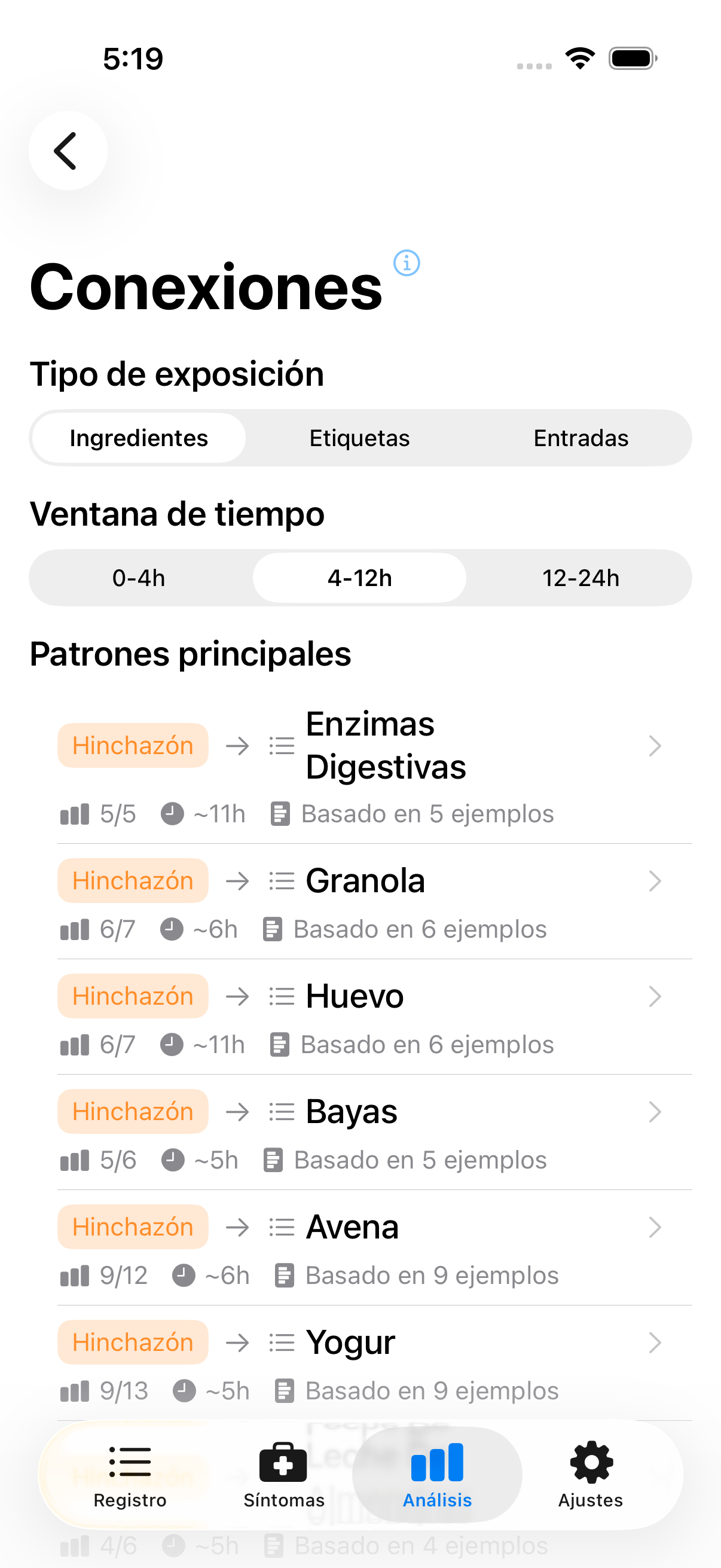The height and width of the screenshot is (1568, 721).
Task: Select the 12-24h time window
Action: point(581,578)
